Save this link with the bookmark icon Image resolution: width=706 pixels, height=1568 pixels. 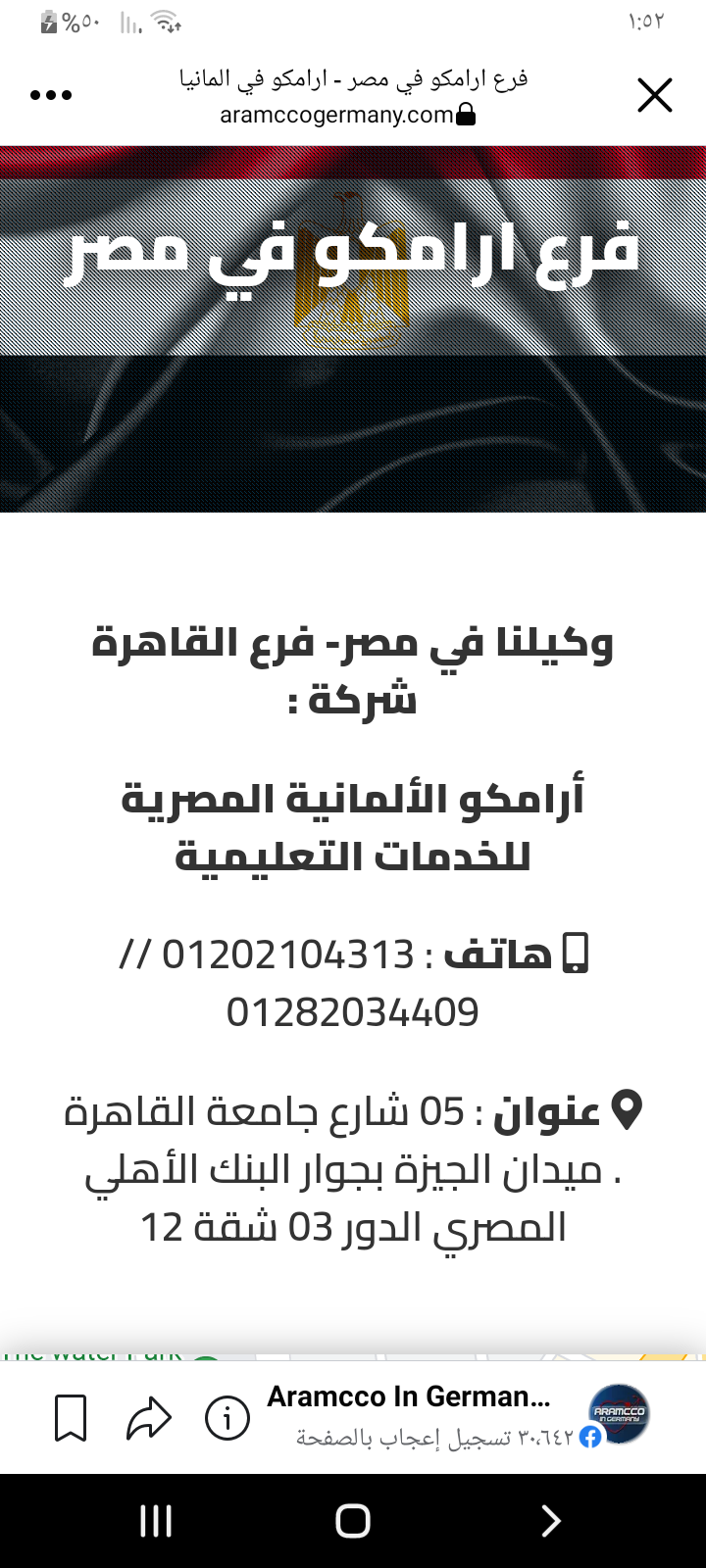pos(71,1418)
